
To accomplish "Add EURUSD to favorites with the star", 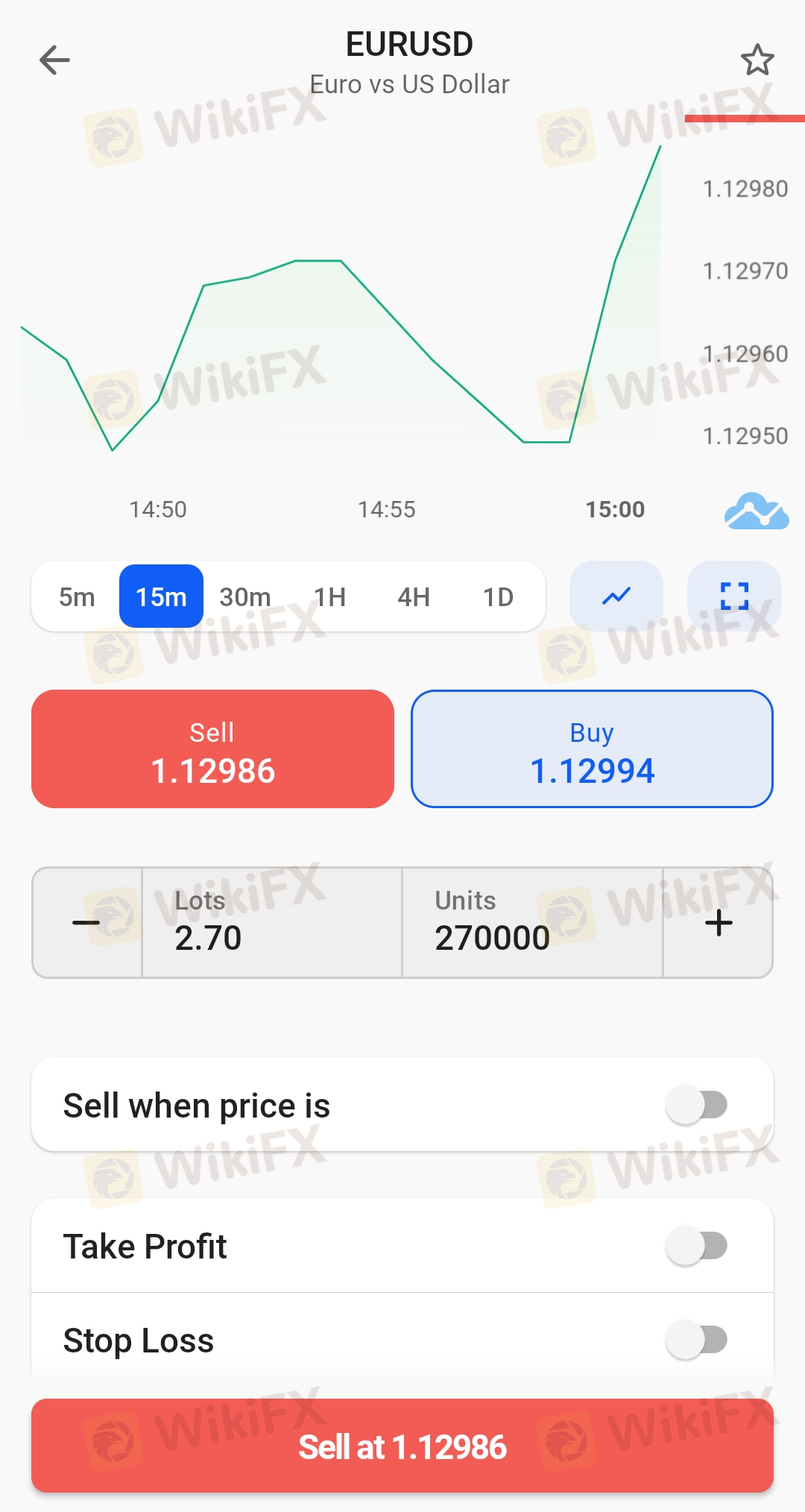I will coord(757,60).
